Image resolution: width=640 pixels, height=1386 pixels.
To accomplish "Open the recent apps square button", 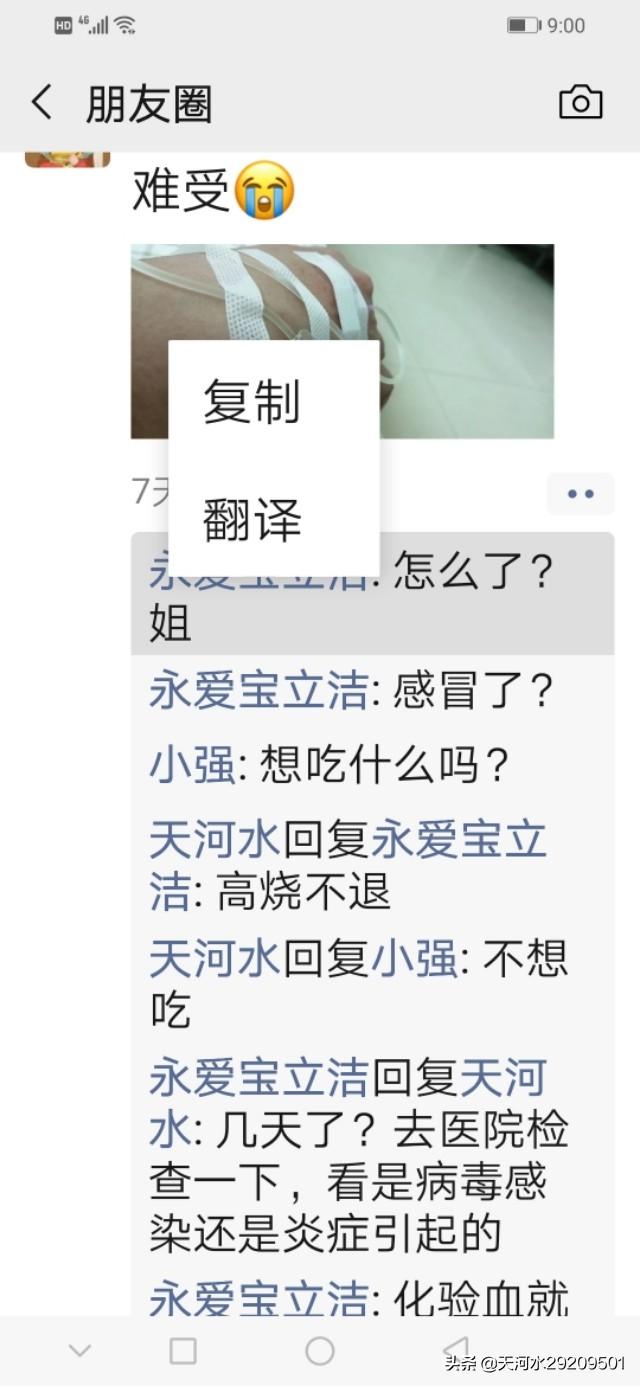I will click(183, 1351).
